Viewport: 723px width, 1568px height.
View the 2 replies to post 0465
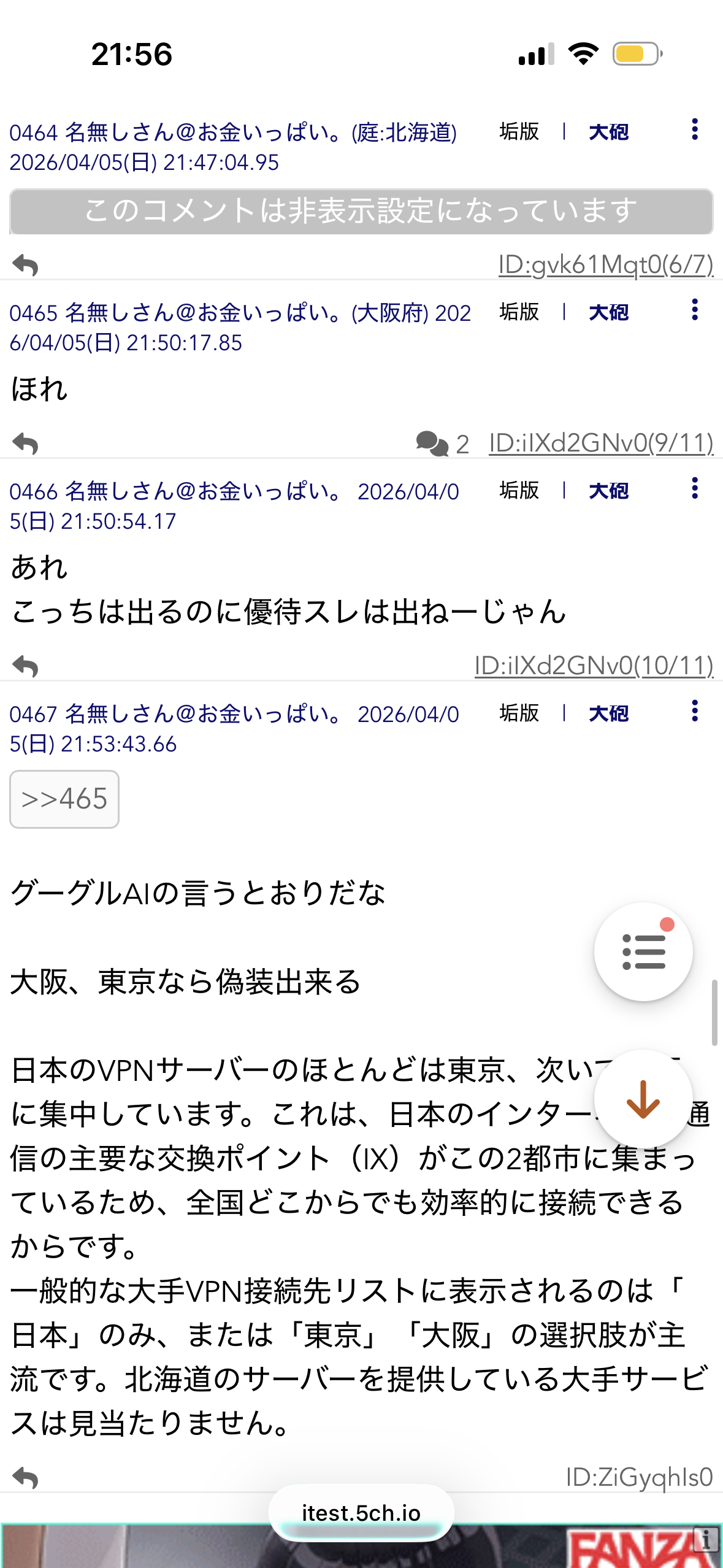click(x=442, y=444)
